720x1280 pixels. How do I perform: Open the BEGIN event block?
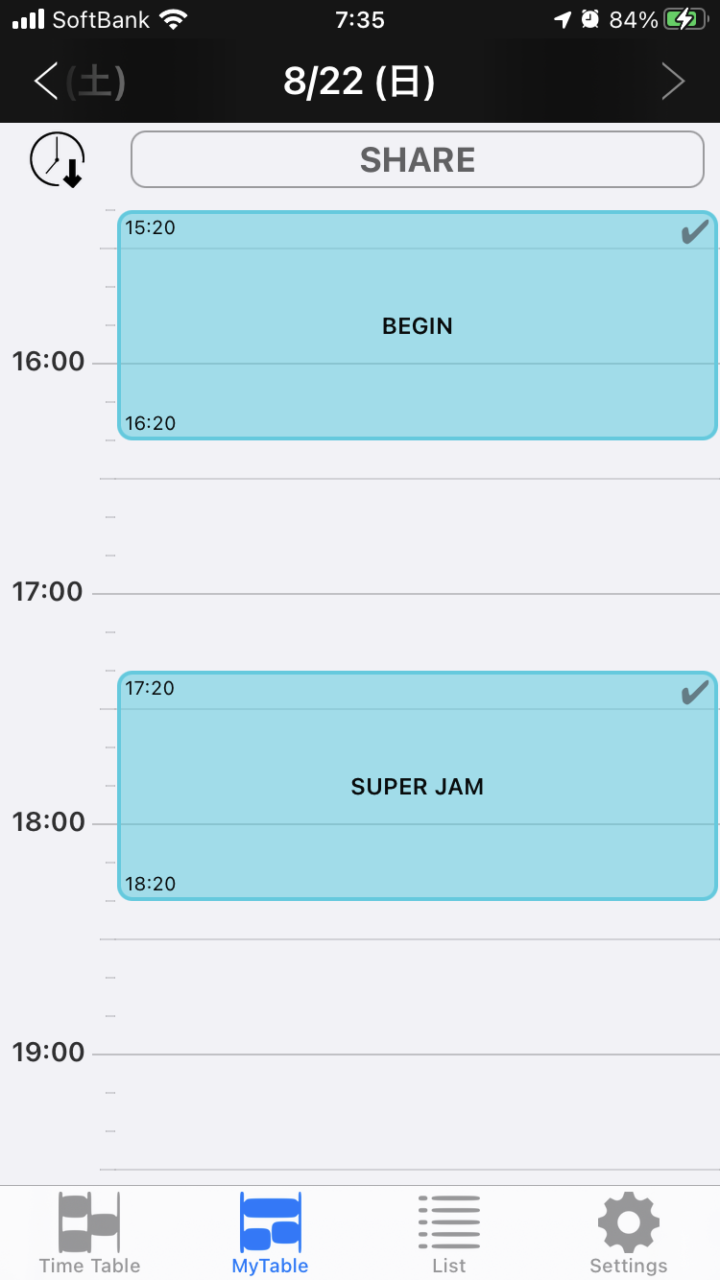coord(417,325)
